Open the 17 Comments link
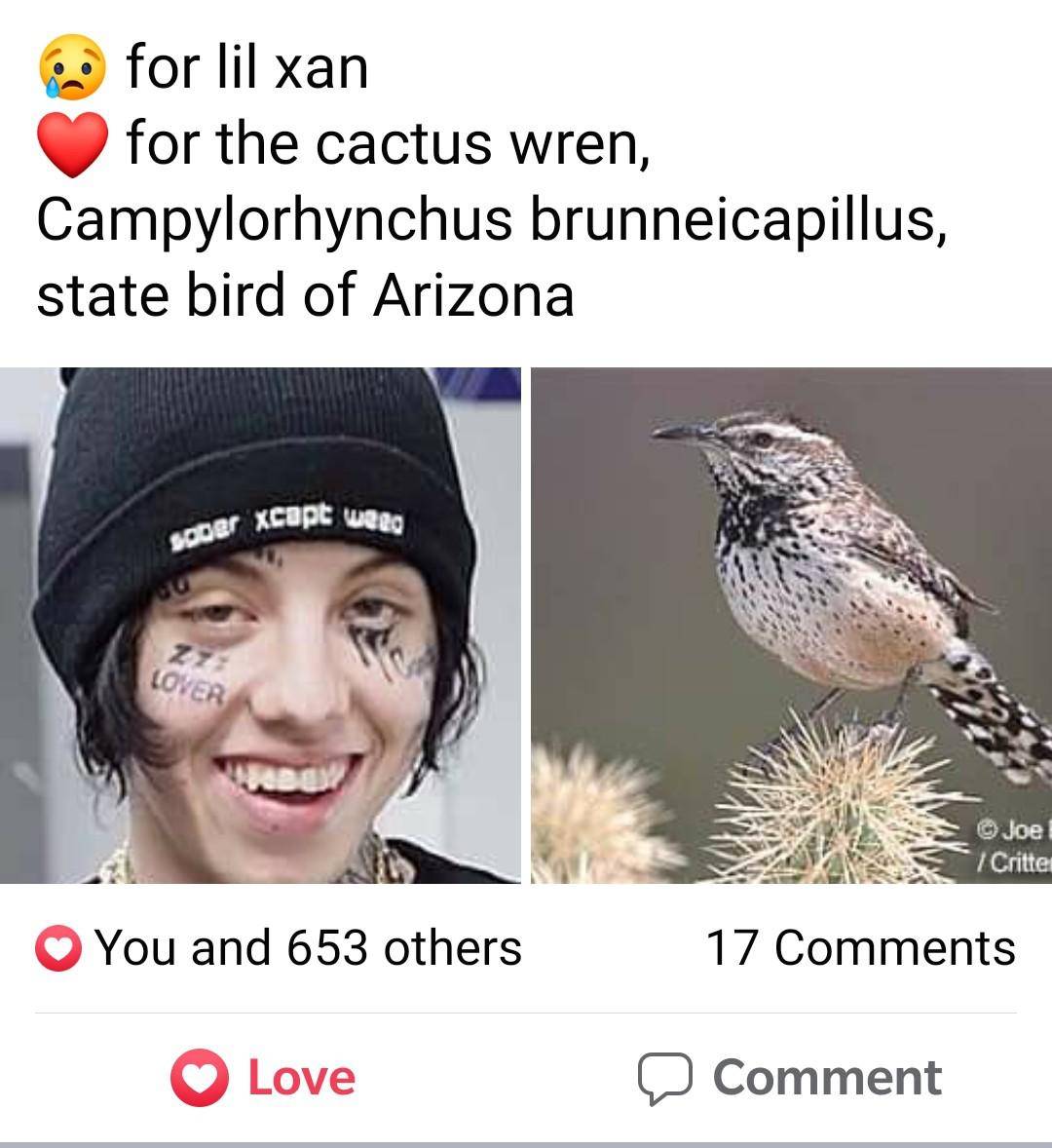The height and width of the screenshot is (1148, 1052). click(859, 948)
